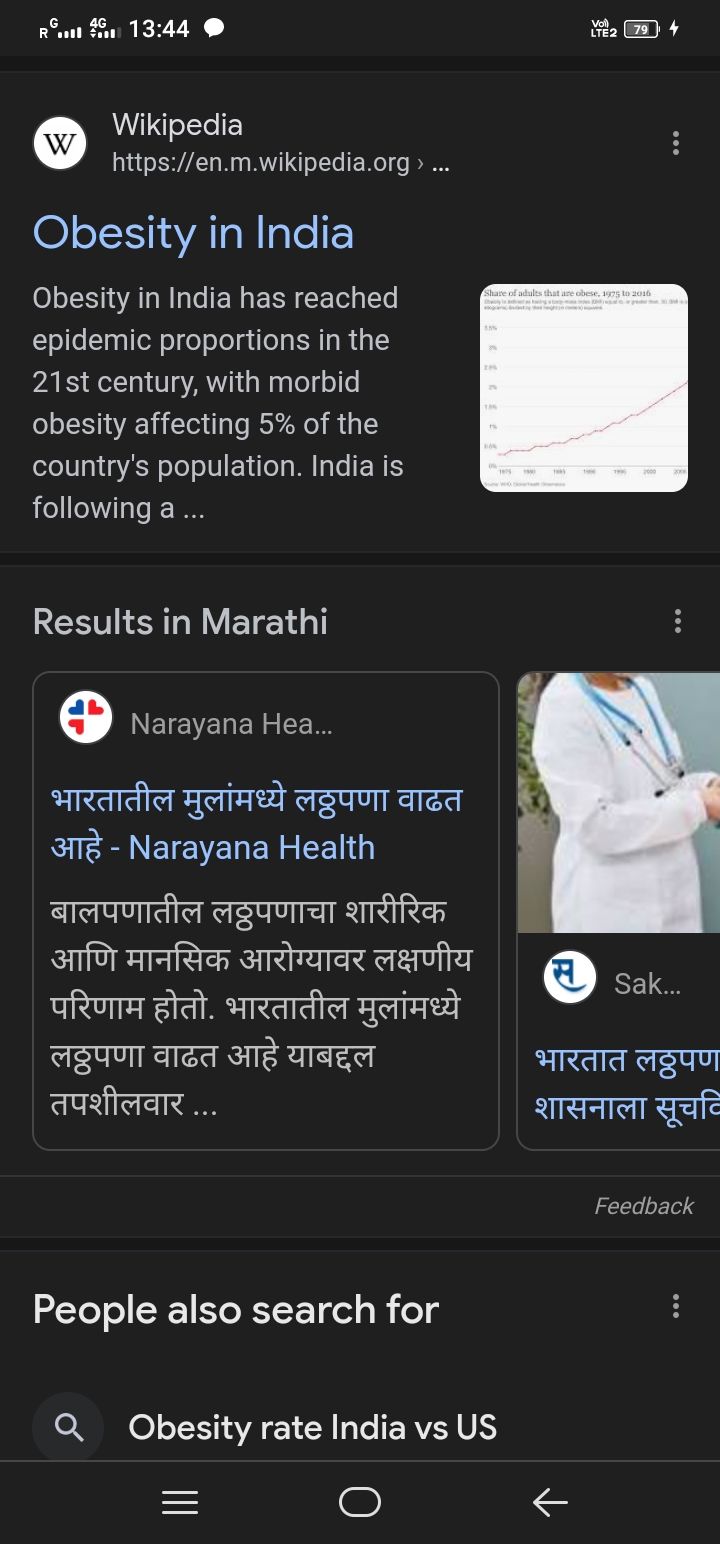Screen dimensions: 720x1544
Task: Search for Obesity rate India vs US
Action: pos(312,1427)
